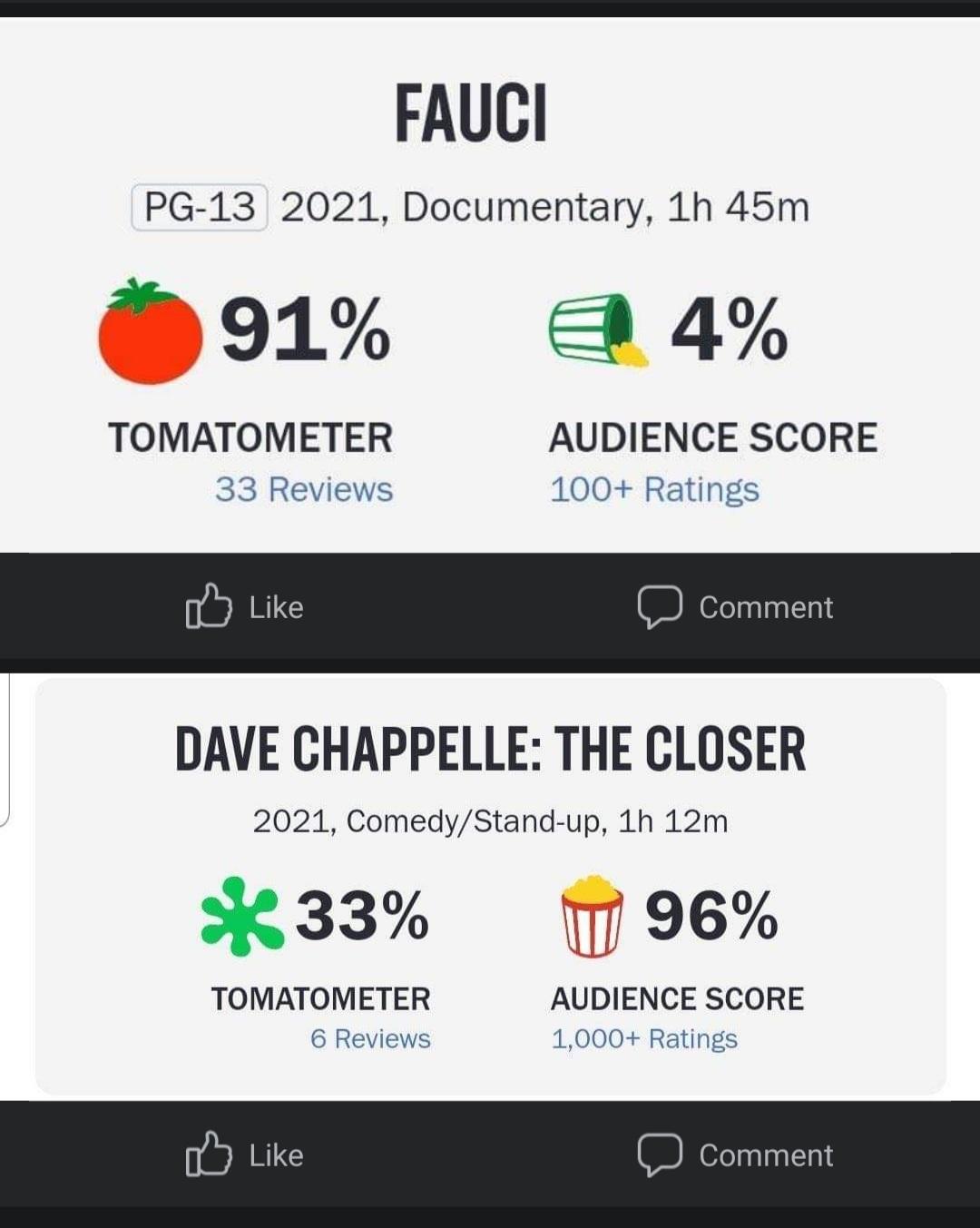Comment on the Fauci ratings photo
The image size is (980, 1228).
[735, 606]
